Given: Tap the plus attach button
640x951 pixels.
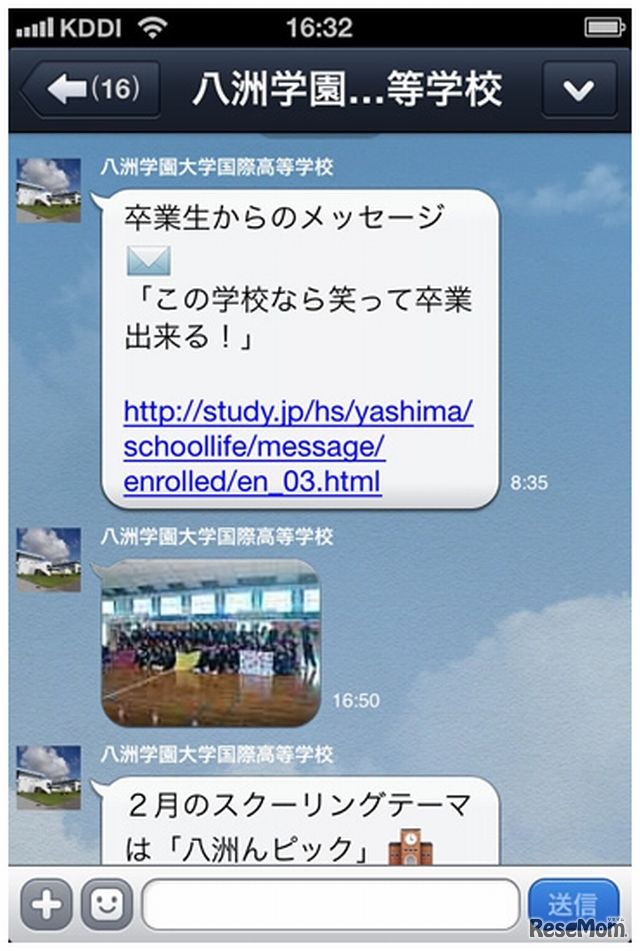Looking at the screenshot, I should coord(46,905).
